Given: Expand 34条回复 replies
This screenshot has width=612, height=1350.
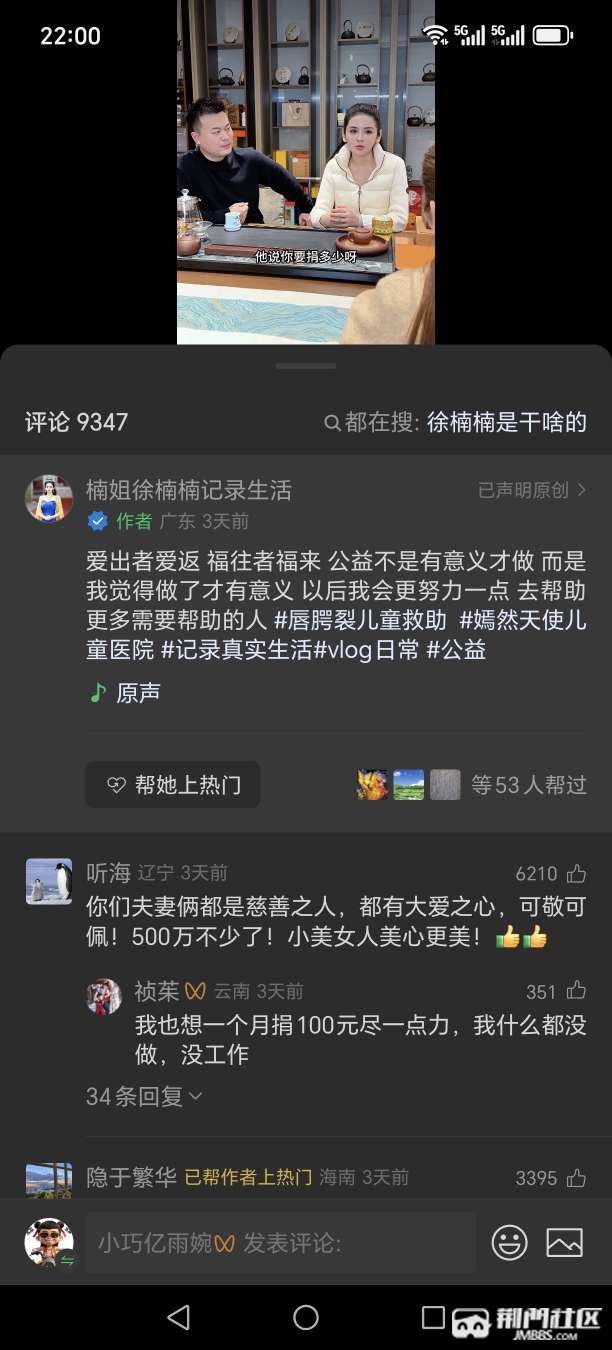Looking at the screenshot, I should tap(144, 1097).
